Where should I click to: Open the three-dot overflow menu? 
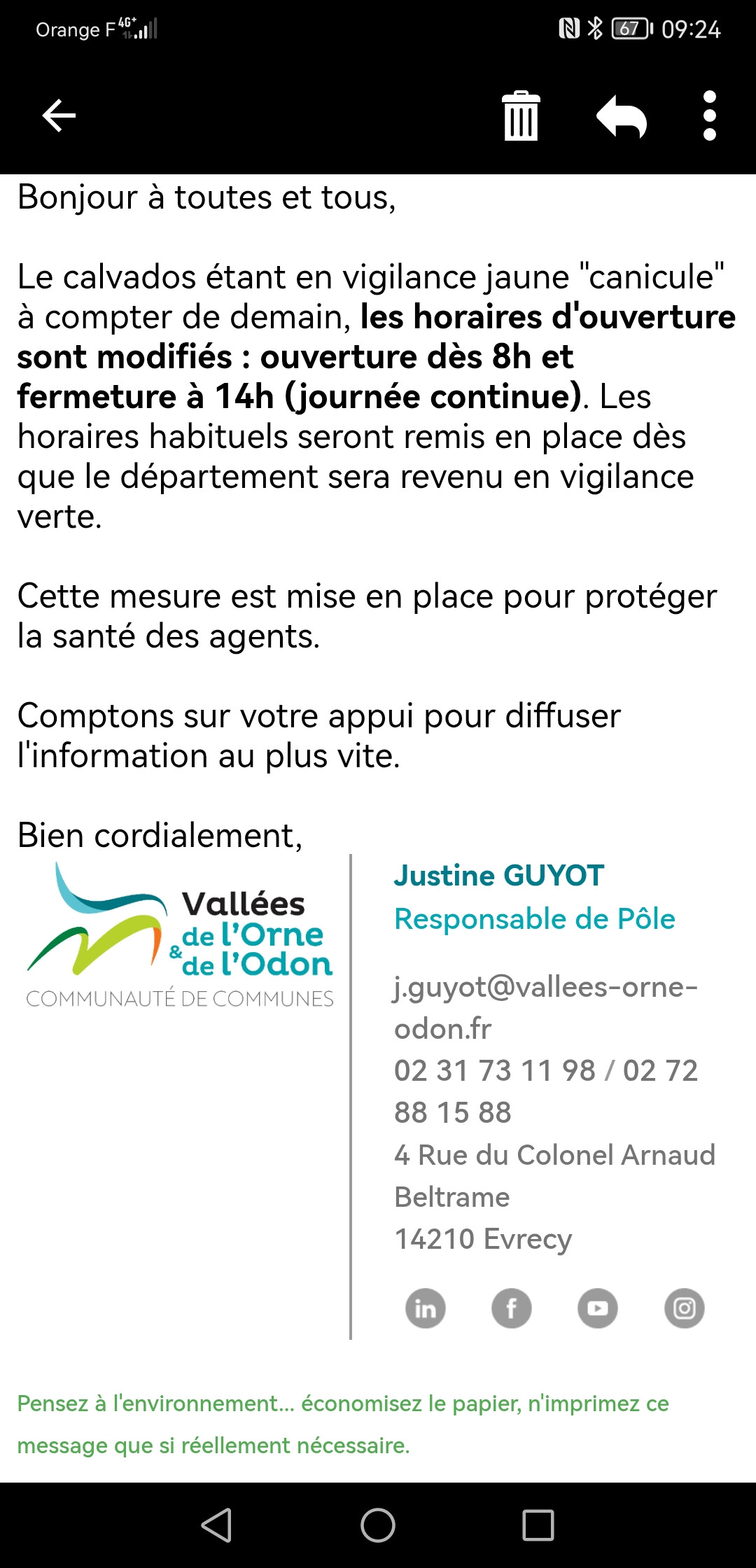click(x=710, y=115)
